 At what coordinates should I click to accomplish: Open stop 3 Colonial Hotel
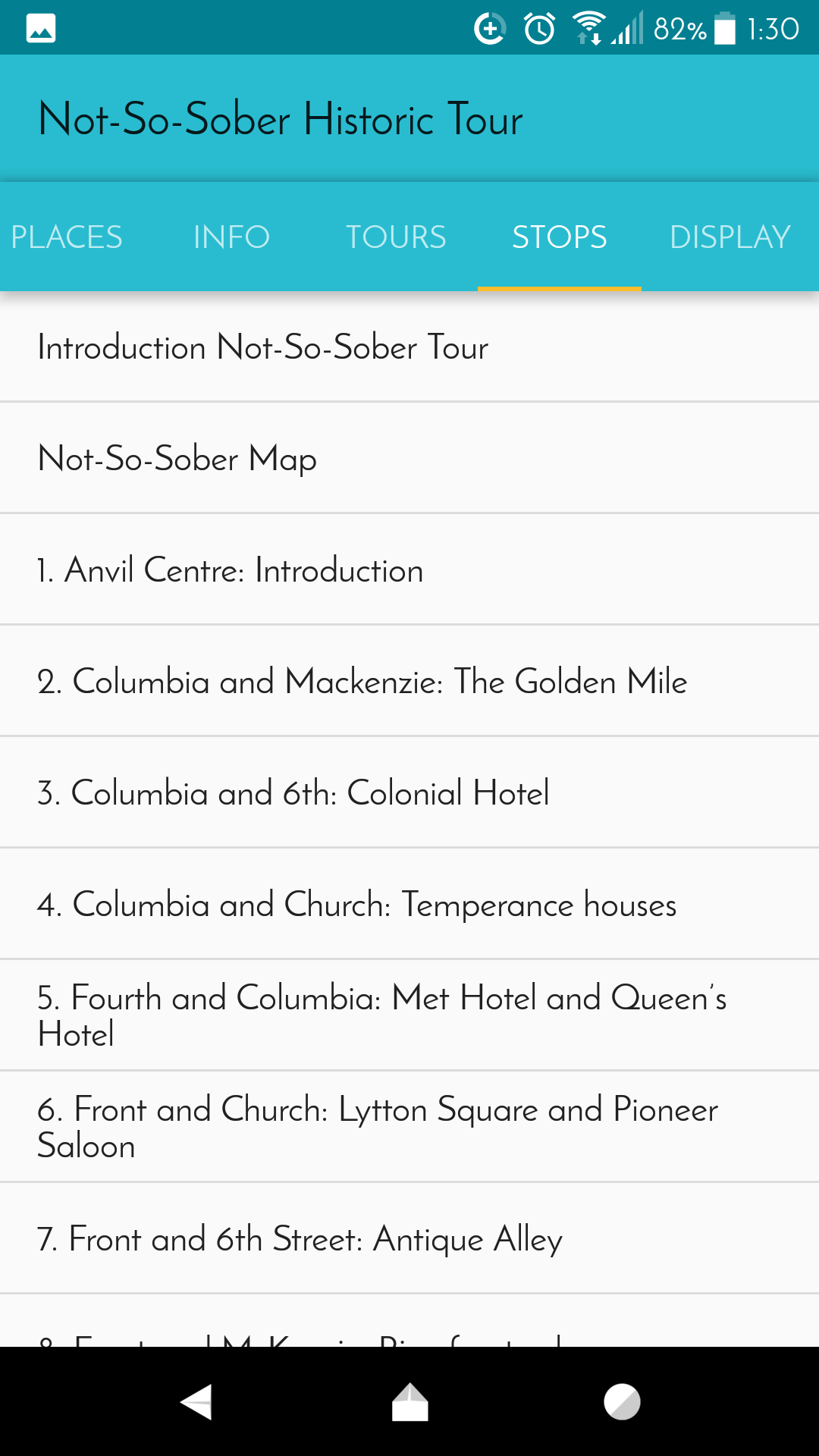[409, 793]
